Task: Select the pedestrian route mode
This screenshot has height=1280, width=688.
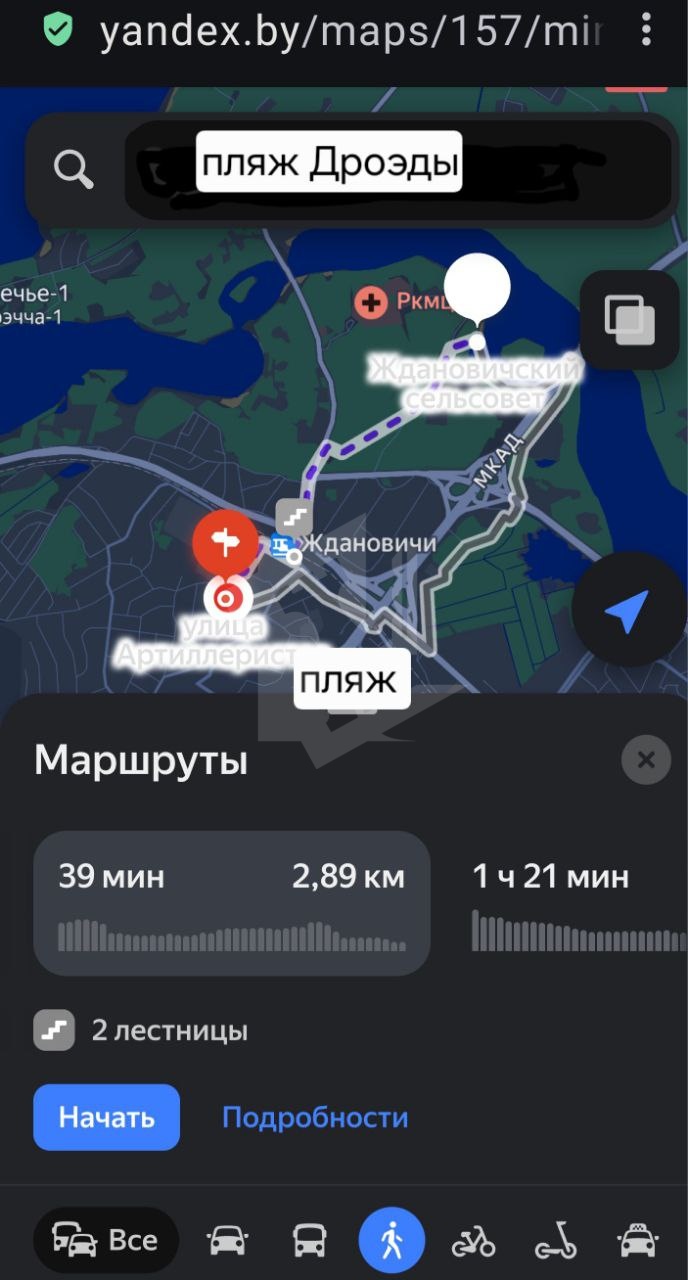Action: click(x=392, y=1241)
